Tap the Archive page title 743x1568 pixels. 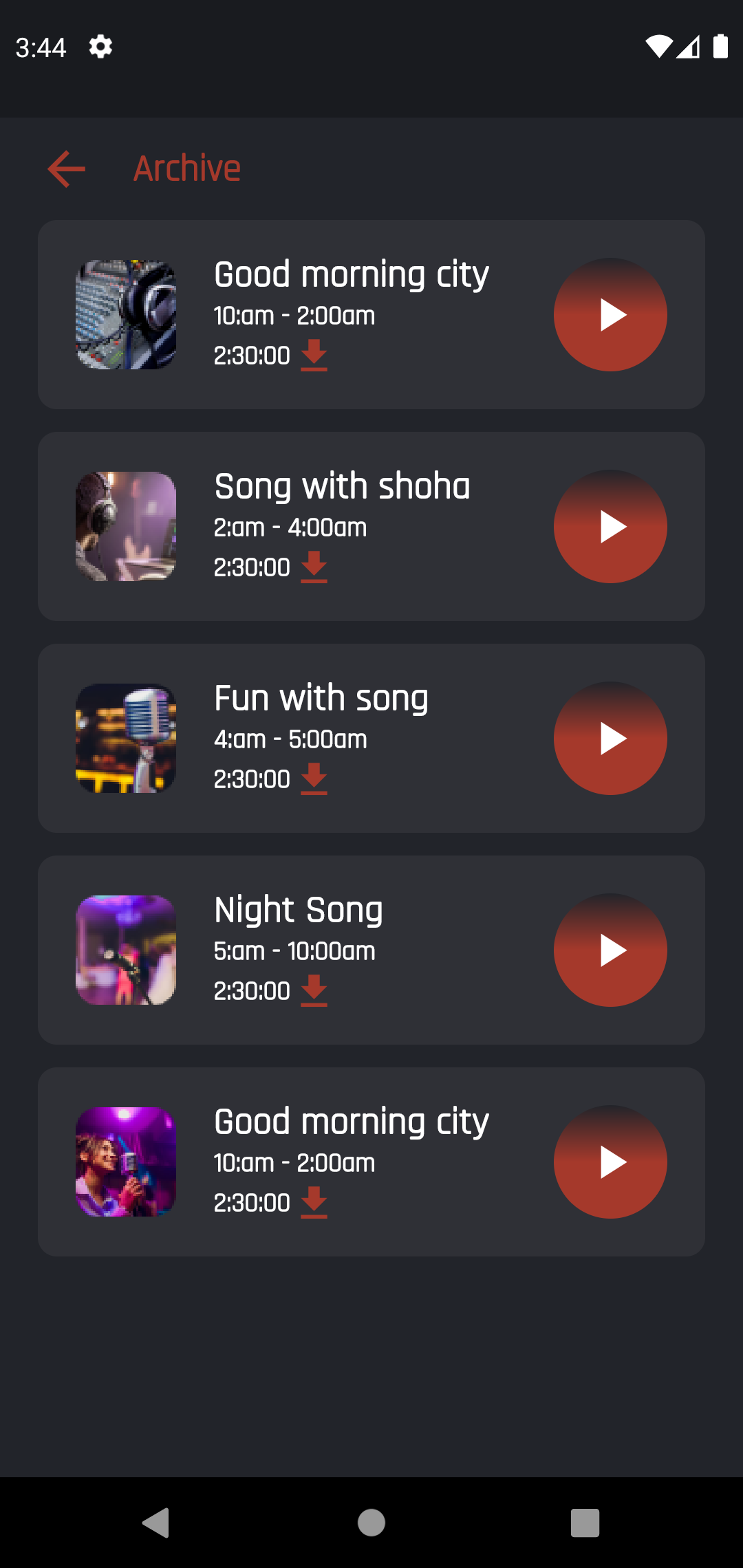click(186, 168)
